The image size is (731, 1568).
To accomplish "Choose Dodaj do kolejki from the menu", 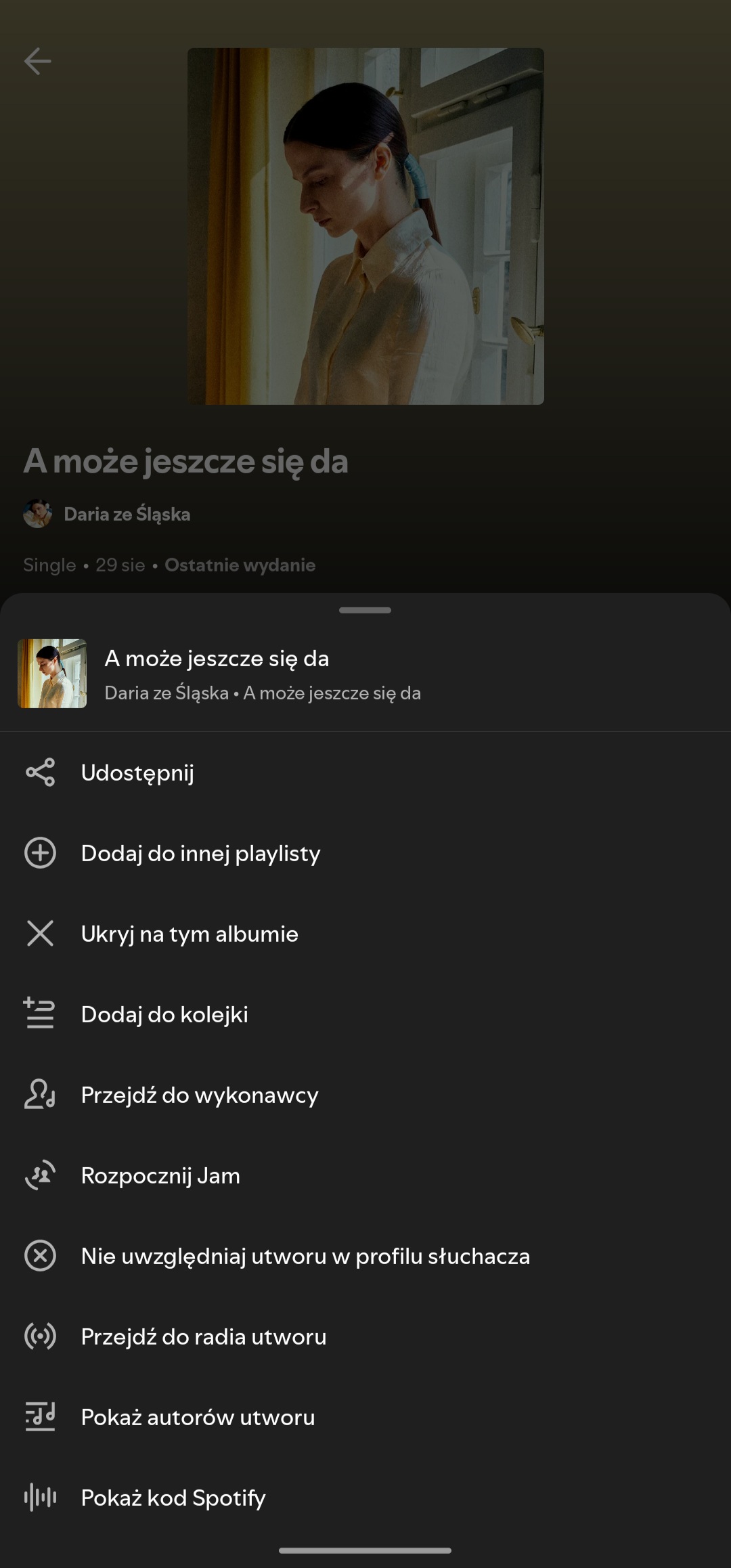I will [x=164, y=1014].
